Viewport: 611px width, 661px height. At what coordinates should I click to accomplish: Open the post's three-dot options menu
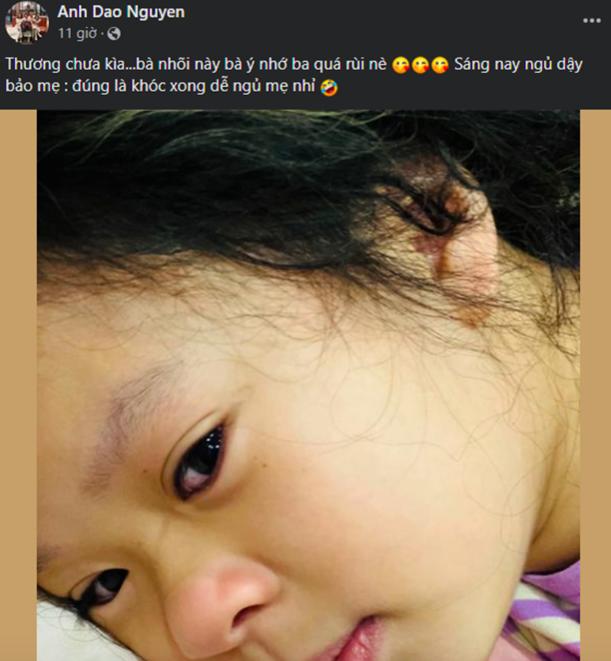point(592,20)
